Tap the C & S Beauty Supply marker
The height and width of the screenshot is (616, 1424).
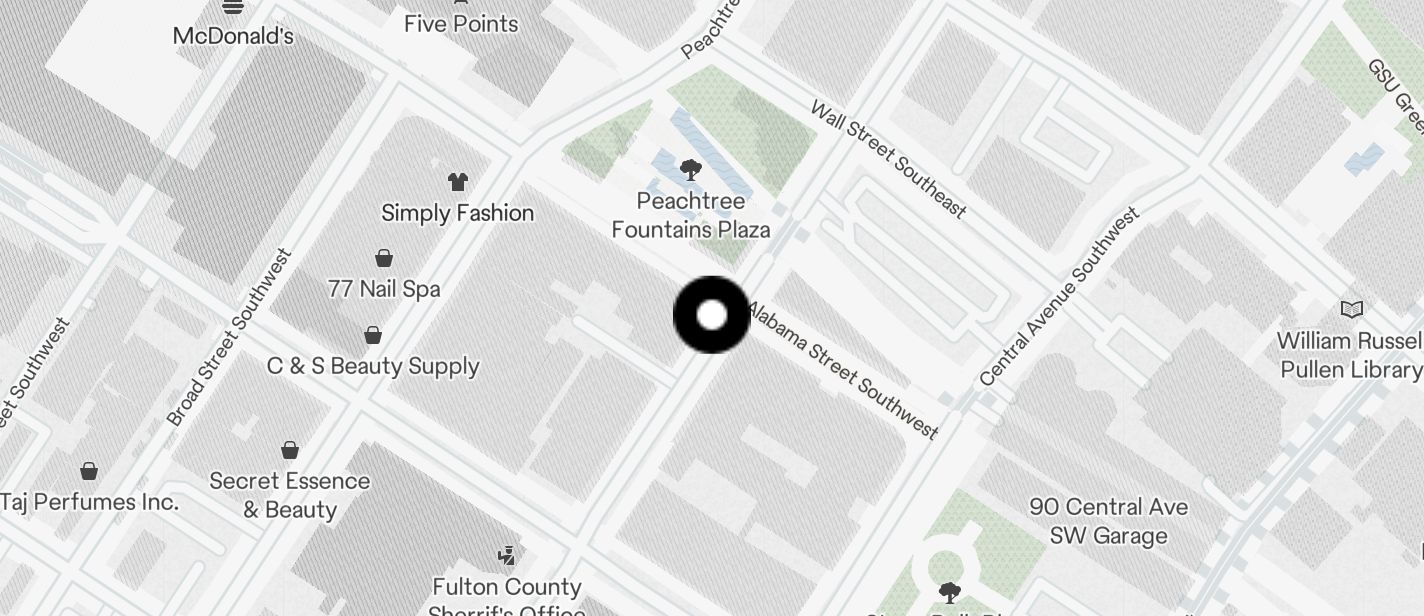point(373,335)
